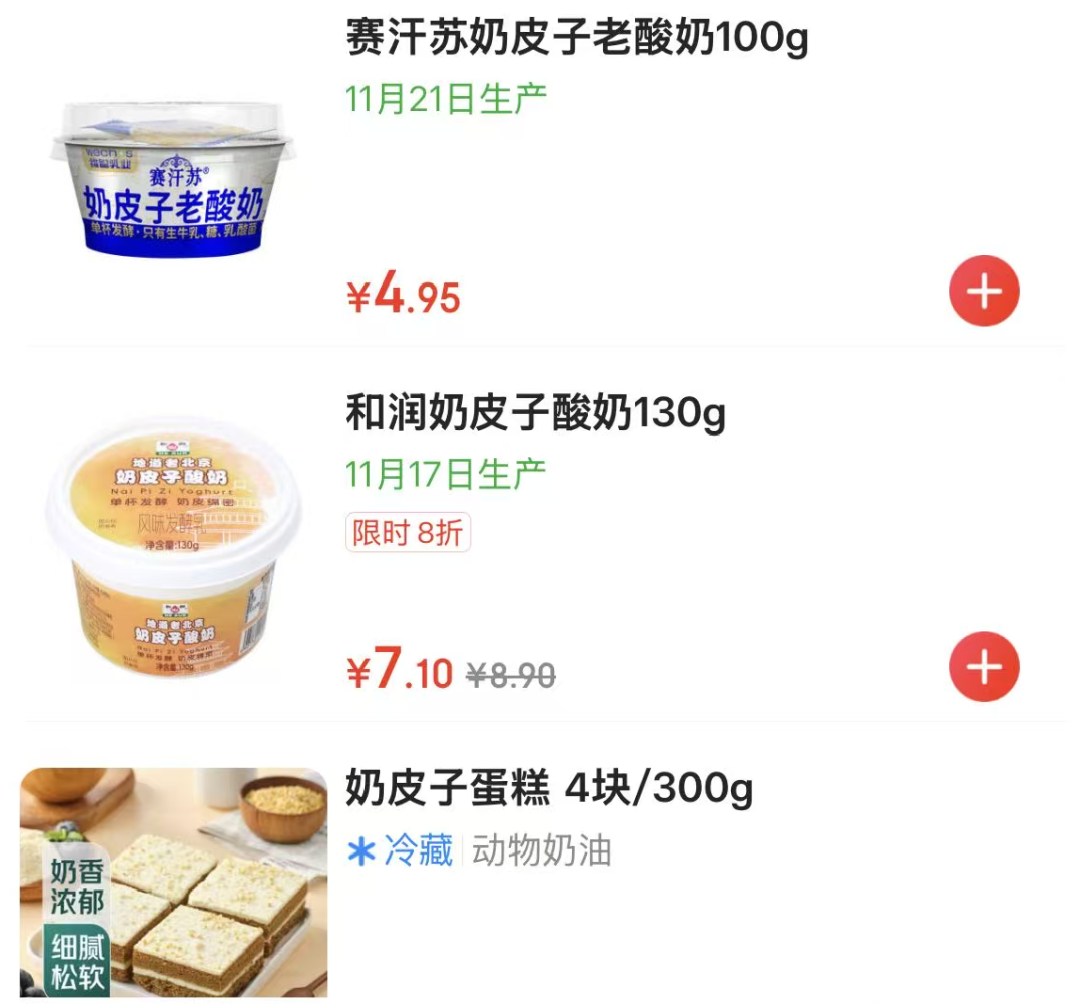Add 和润奶皮子酸奶130g to cart
1080x1004 pixels.
click(x=984, y=666)
